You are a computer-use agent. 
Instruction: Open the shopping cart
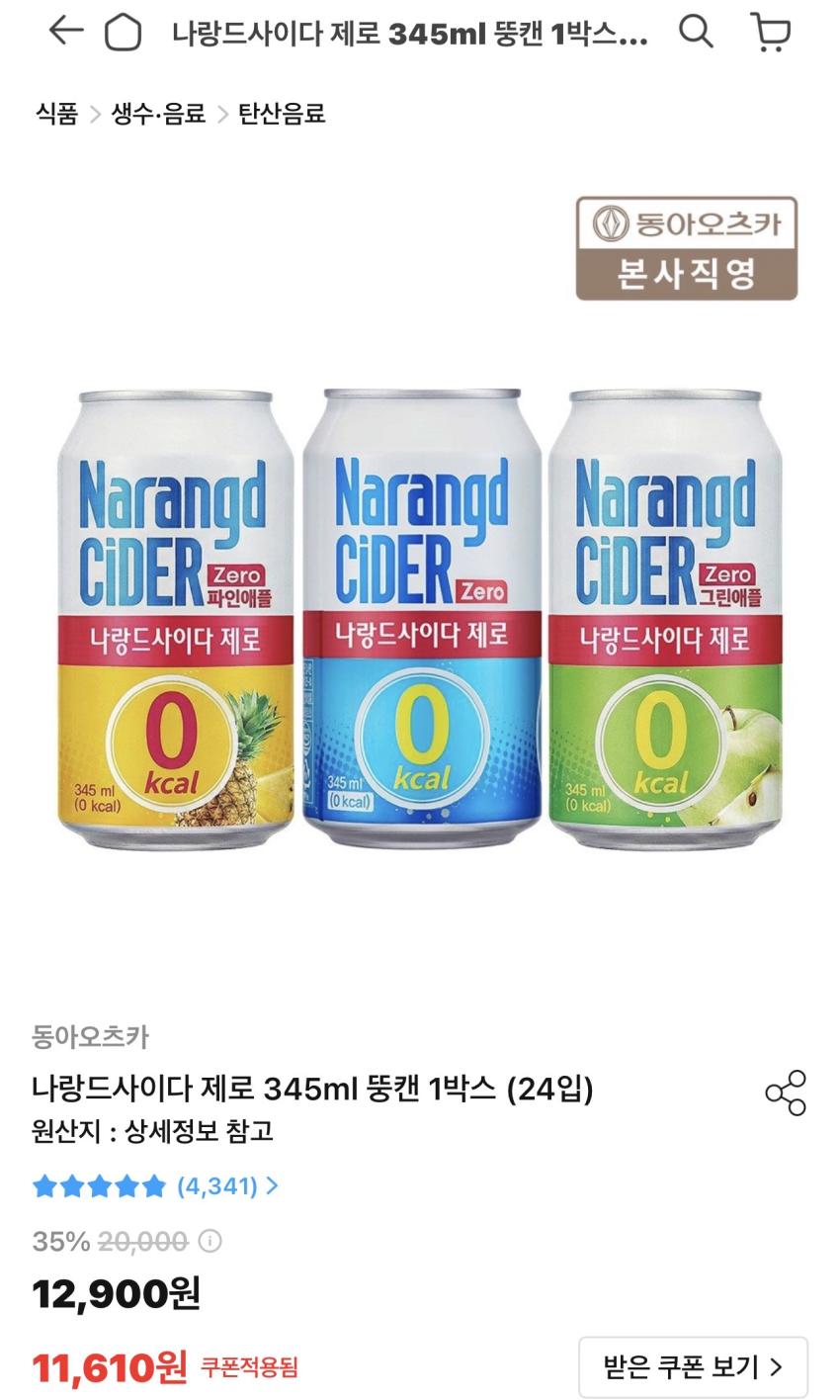point(771,32)
